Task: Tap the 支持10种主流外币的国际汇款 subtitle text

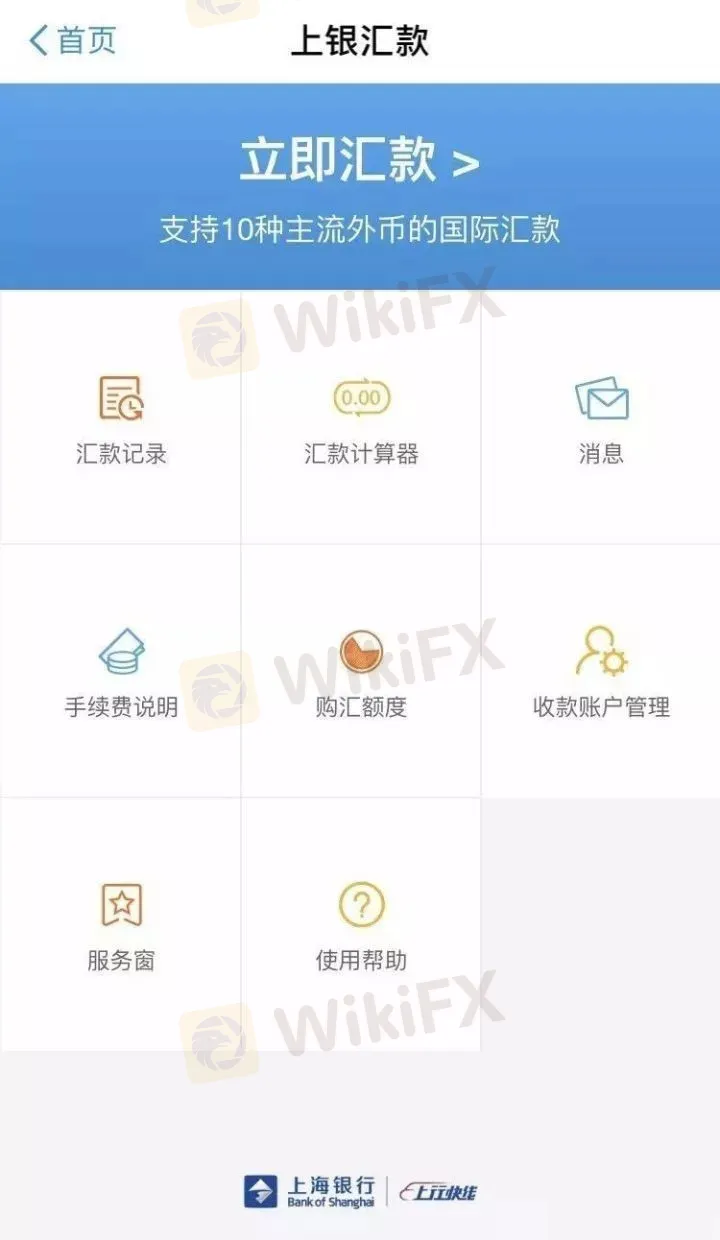Action: tap(360, 228)
